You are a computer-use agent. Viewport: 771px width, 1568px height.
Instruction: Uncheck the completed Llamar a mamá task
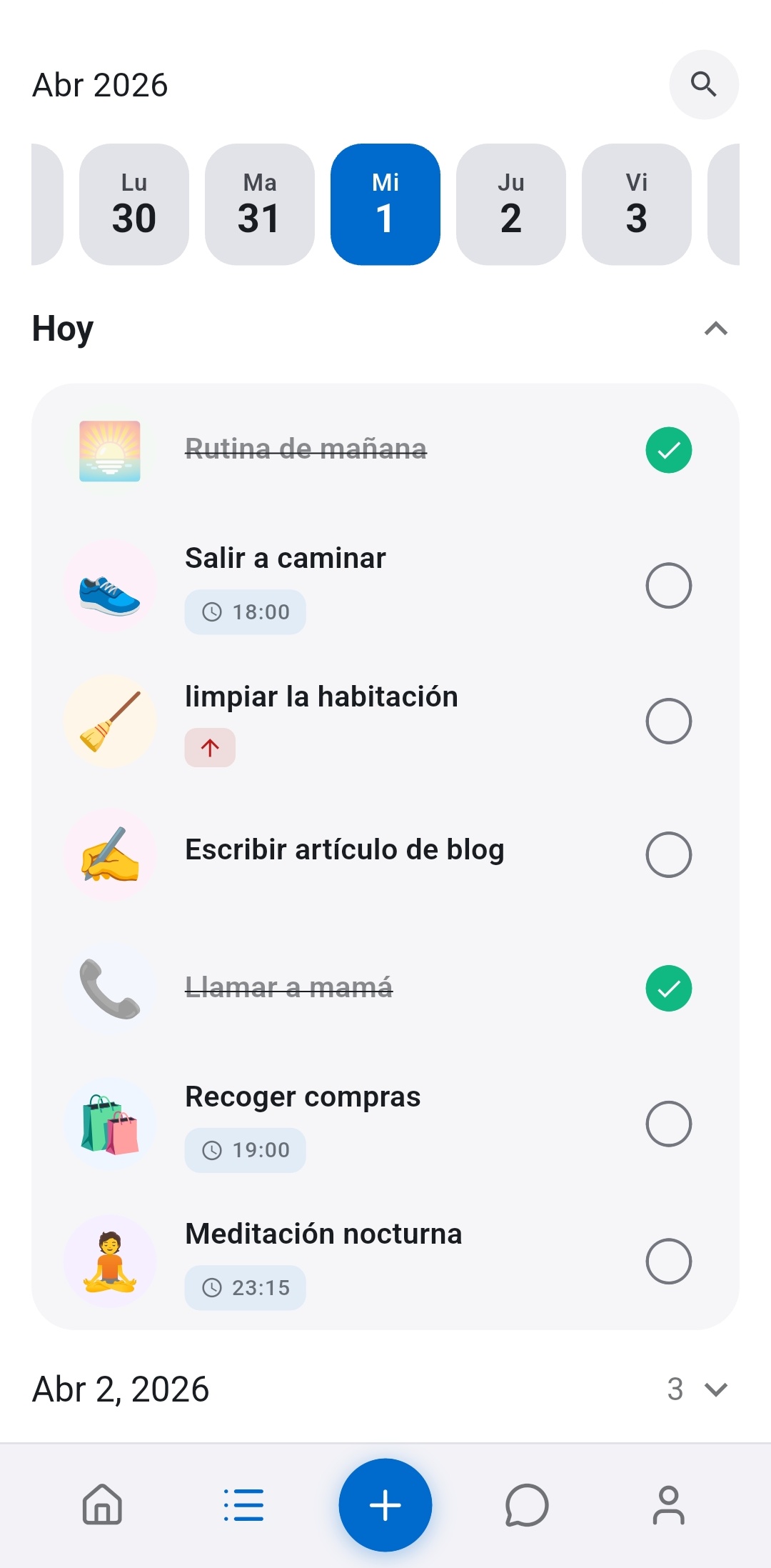667,987
